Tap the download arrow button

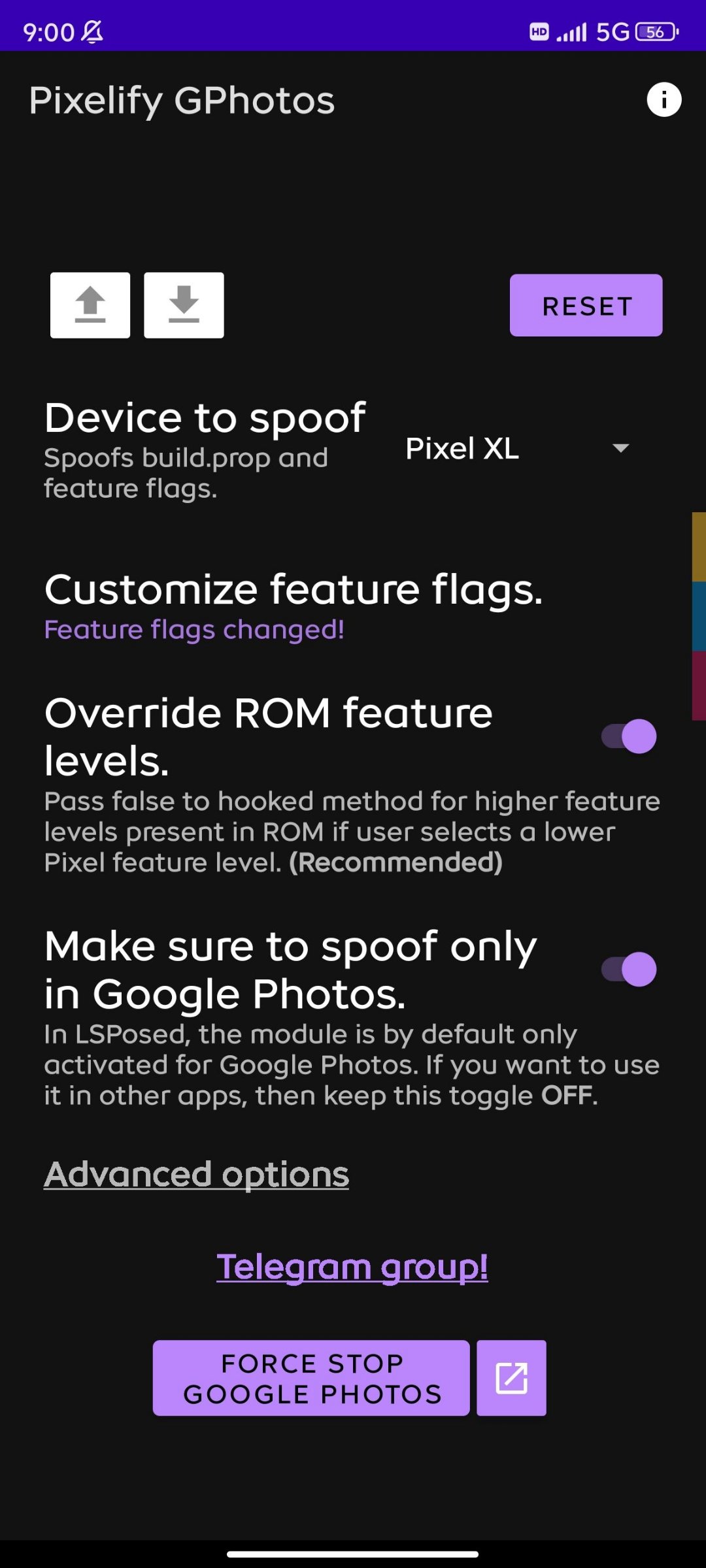click(x=184, y=305)
